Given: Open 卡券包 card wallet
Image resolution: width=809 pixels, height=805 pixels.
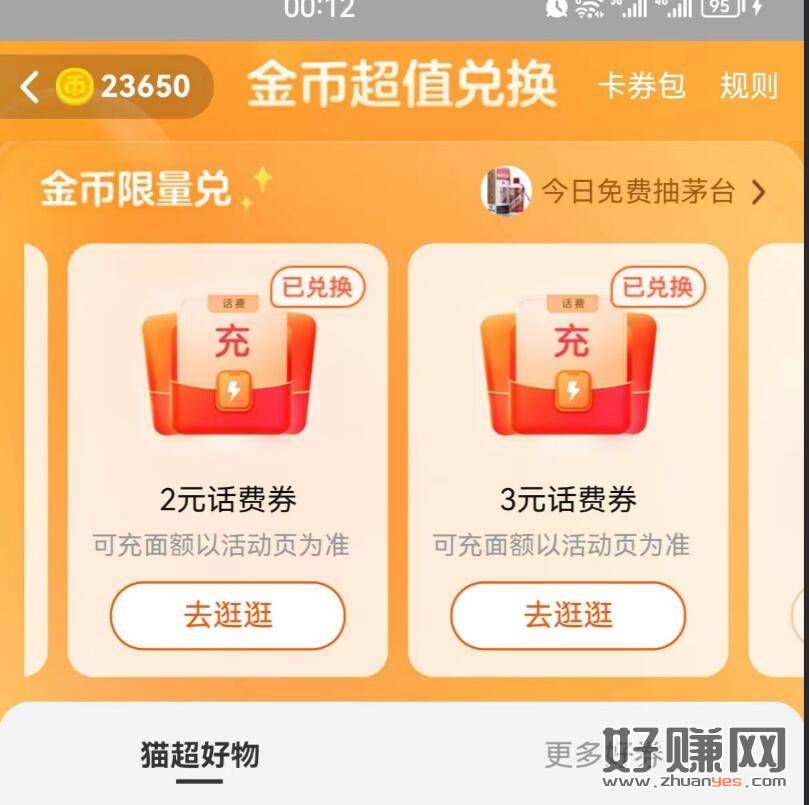Looking at the screenshot, I should click(x=641, y=86).
